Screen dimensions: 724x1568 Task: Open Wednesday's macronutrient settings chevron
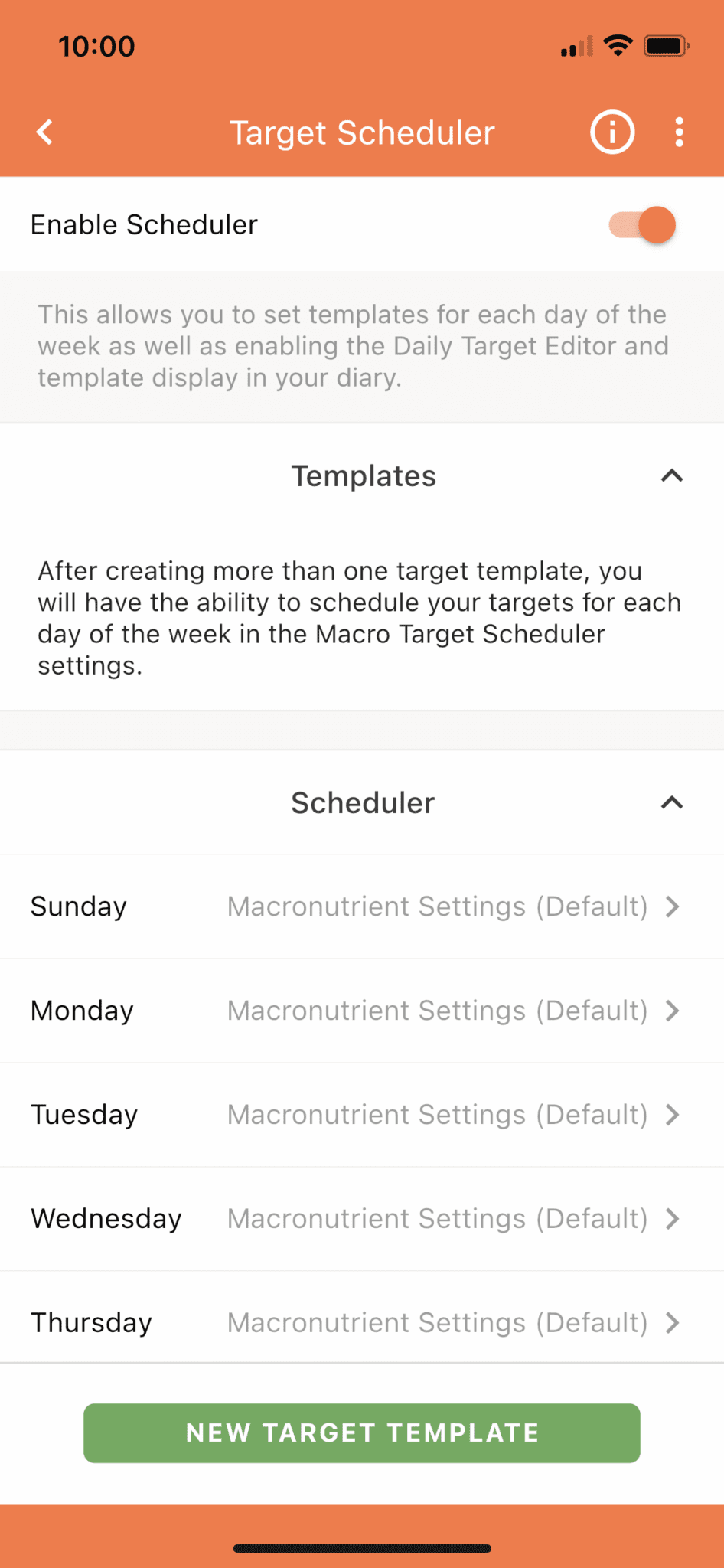(672, 1218)
